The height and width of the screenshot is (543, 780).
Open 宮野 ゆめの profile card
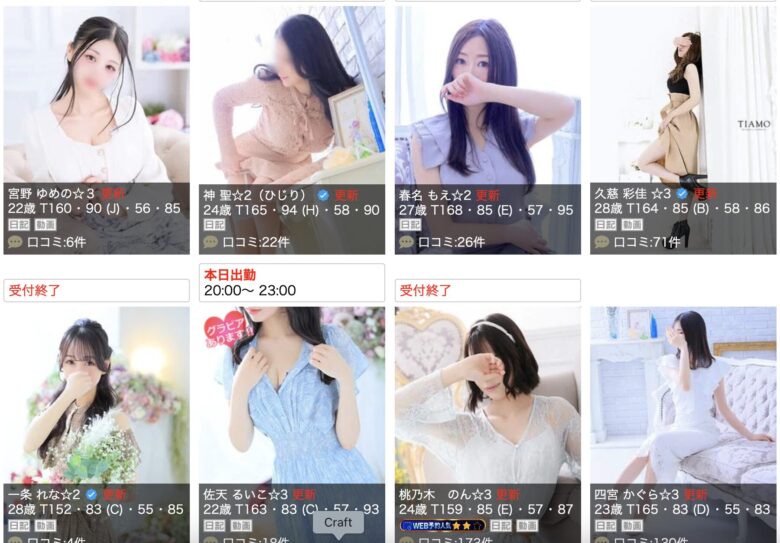tap(96, 100)
